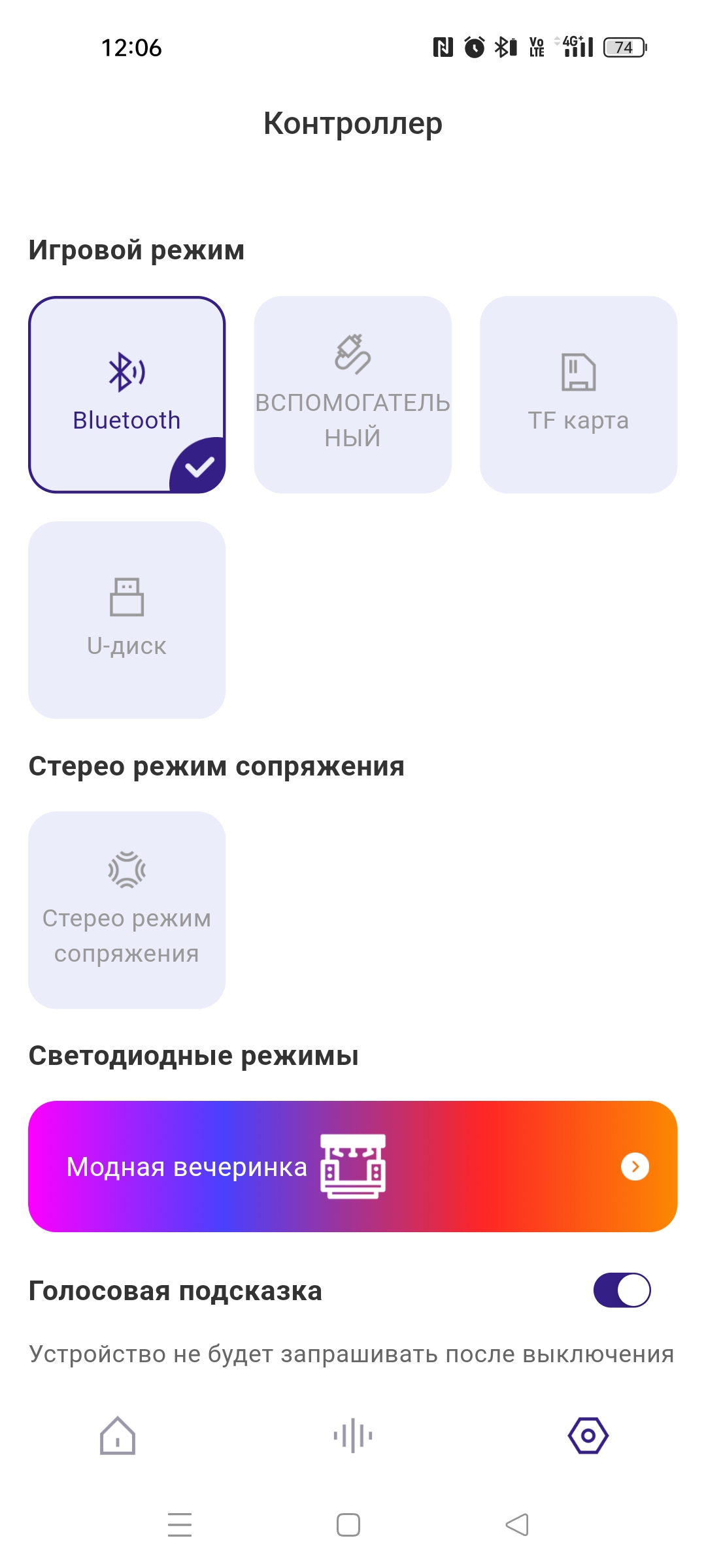Open recent apps from the navigation bar
This screenshot has height=1568, width=706.
[x=180, y=1525]
